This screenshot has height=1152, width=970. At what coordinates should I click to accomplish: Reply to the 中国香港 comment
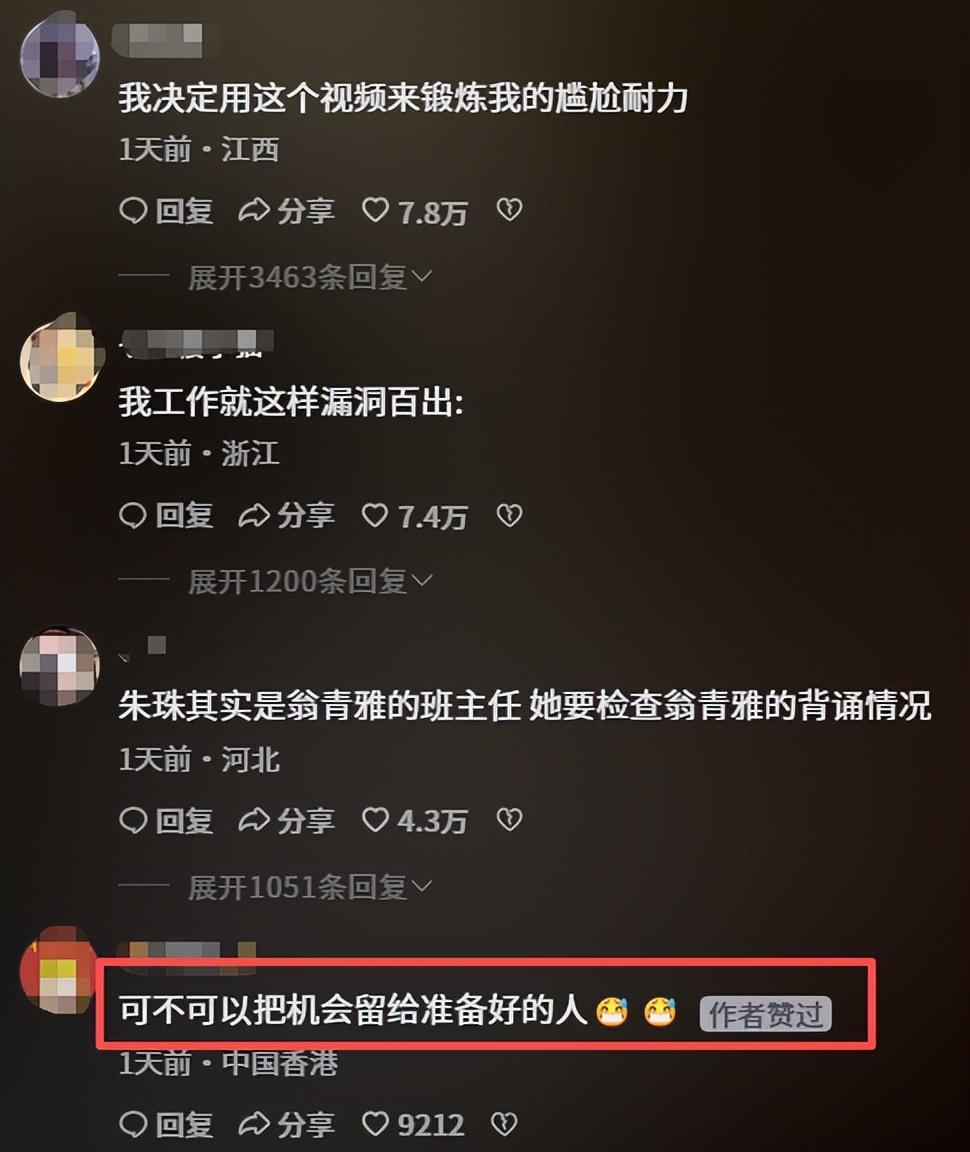pos(166,1124)
